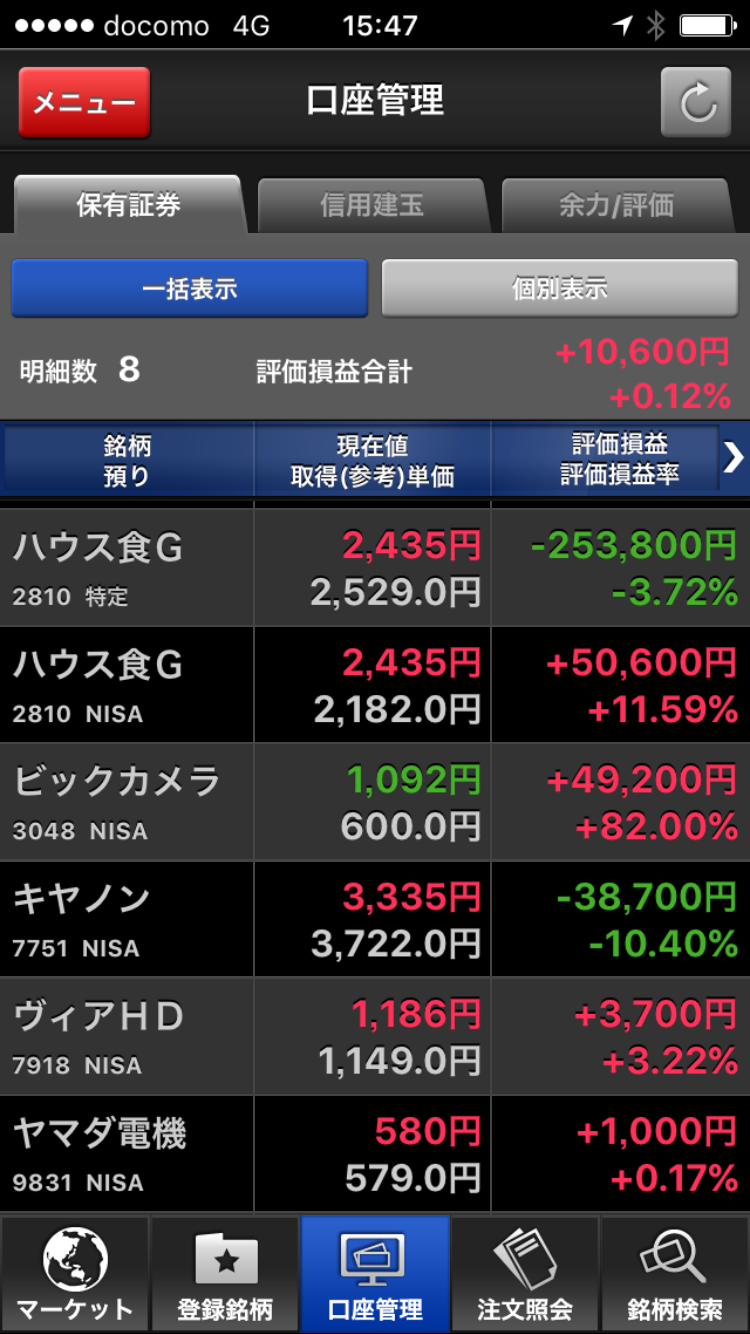Open ハウス食G NISA holding

pos(375,685)
